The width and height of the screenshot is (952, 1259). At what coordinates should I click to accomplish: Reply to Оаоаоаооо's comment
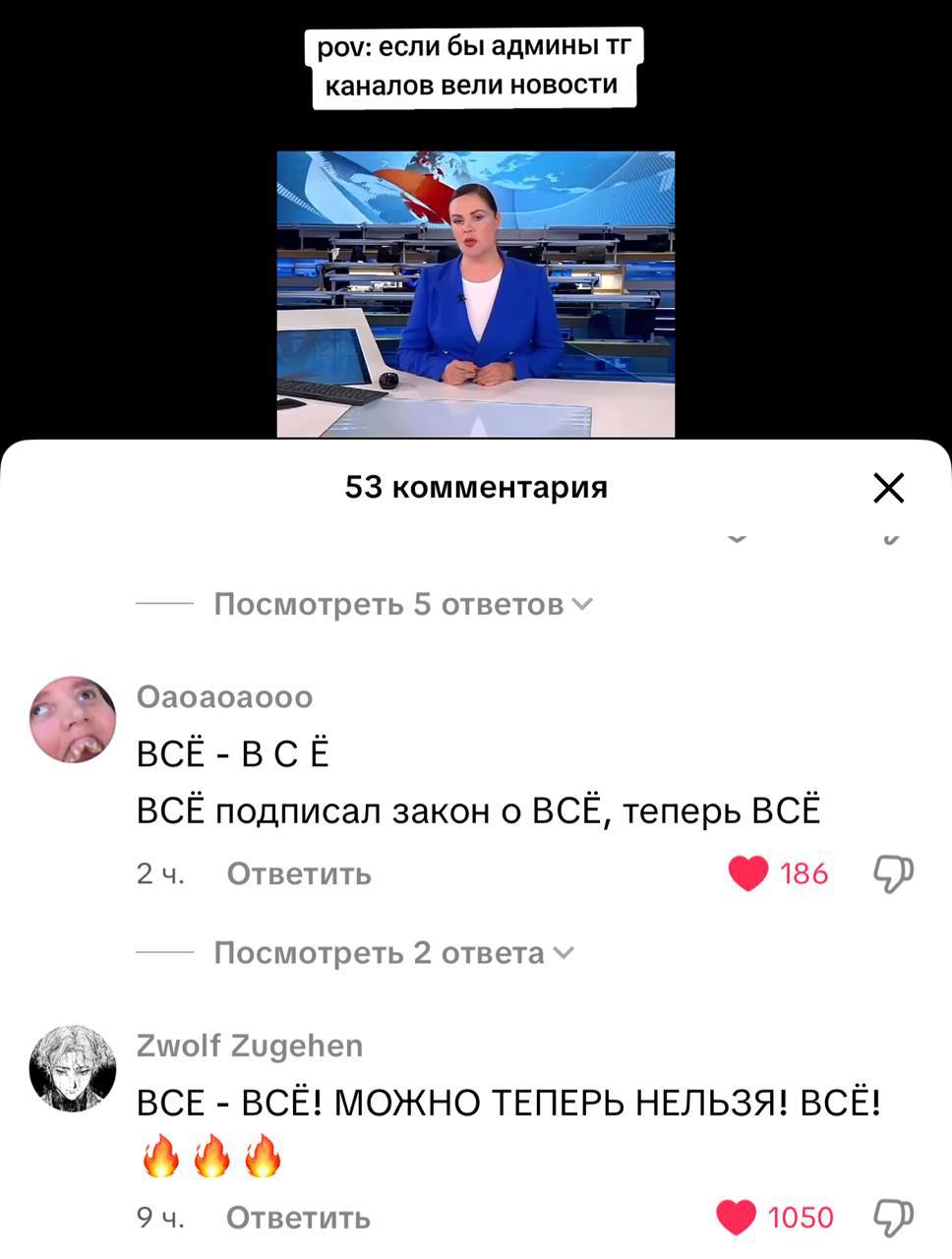[x=299, y=873]
